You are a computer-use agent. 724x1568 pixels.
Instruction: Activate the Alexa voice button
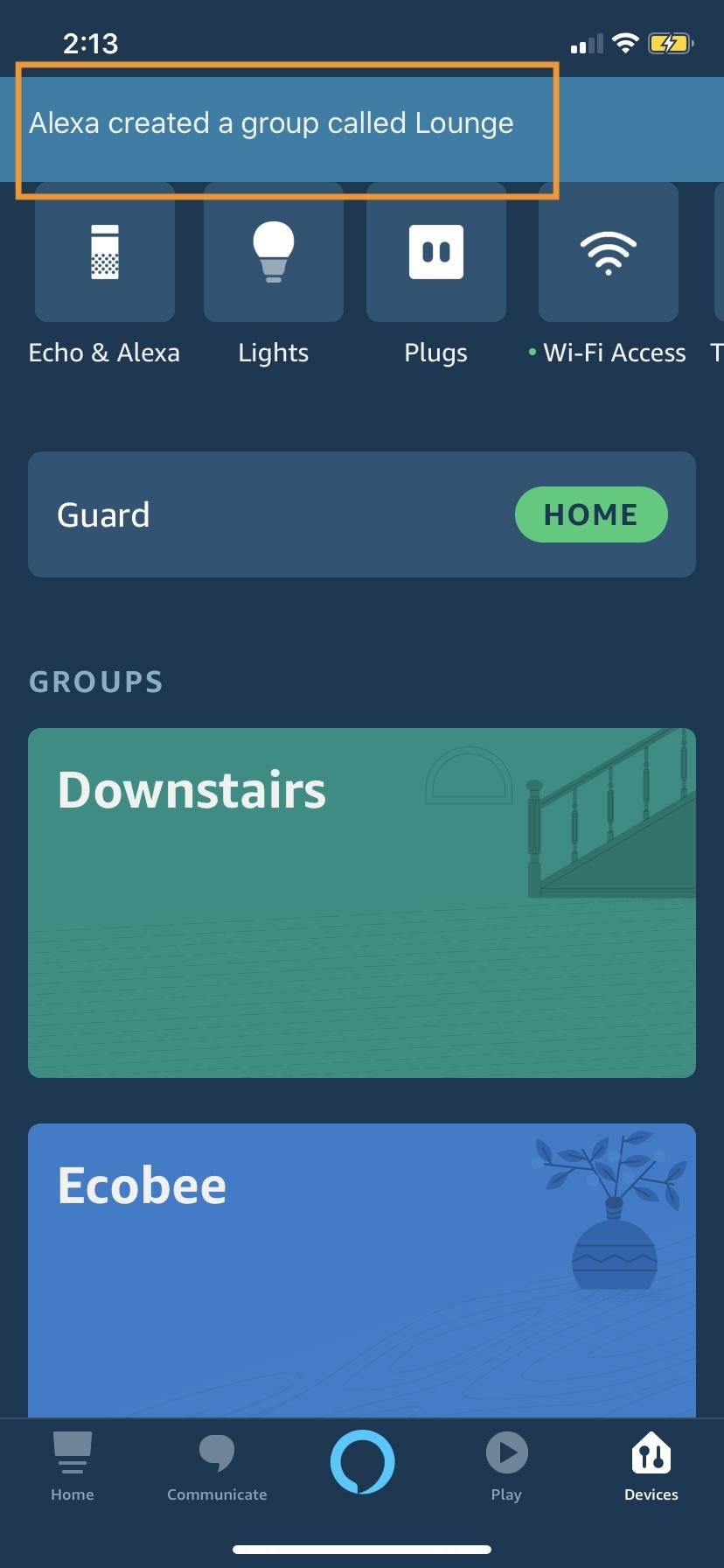[362, 1461]
